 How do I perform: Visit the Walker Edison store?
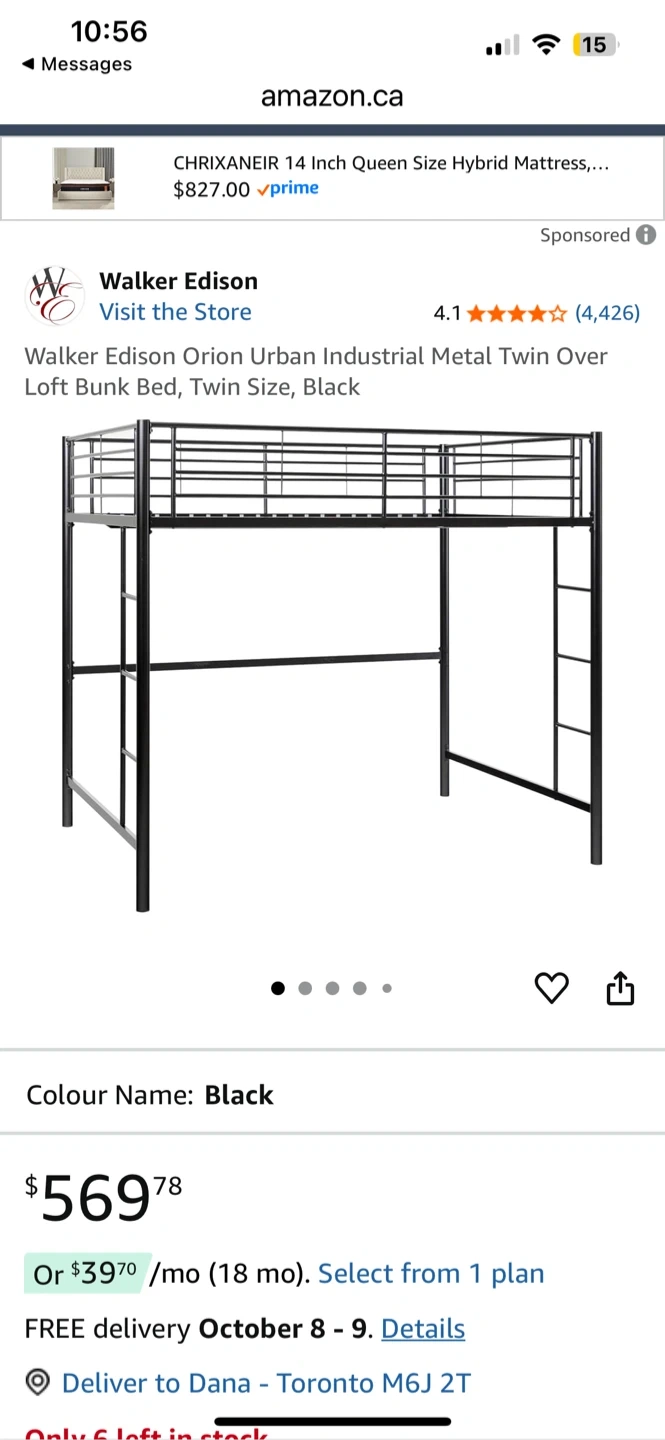pyautogui.click(x=175, y=312)
